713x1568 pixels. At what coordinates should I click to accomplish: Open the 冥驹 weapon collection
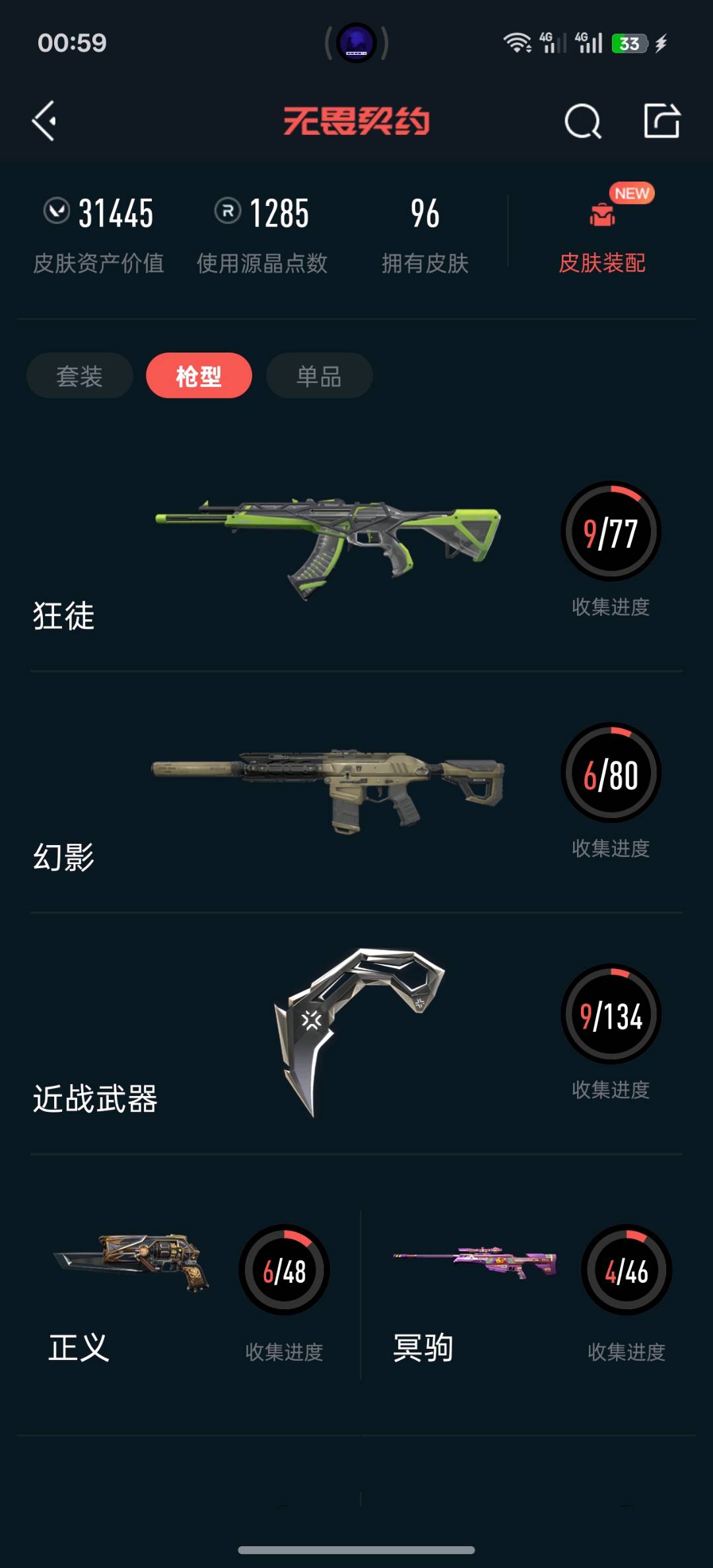527,1295
